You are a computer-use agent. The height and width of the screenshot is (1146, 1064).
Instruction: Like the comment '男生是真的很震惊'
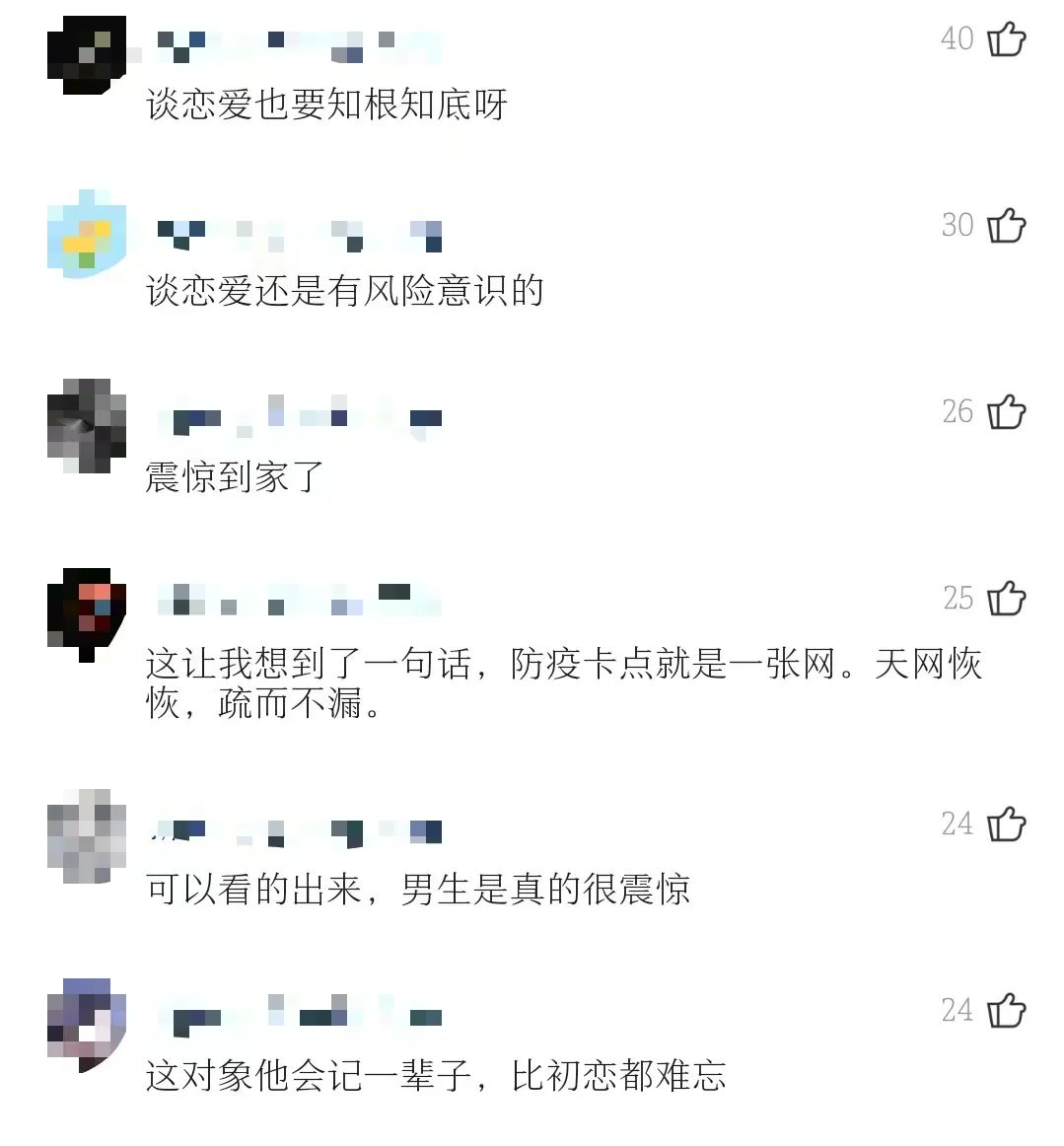tap(1007, 824)
